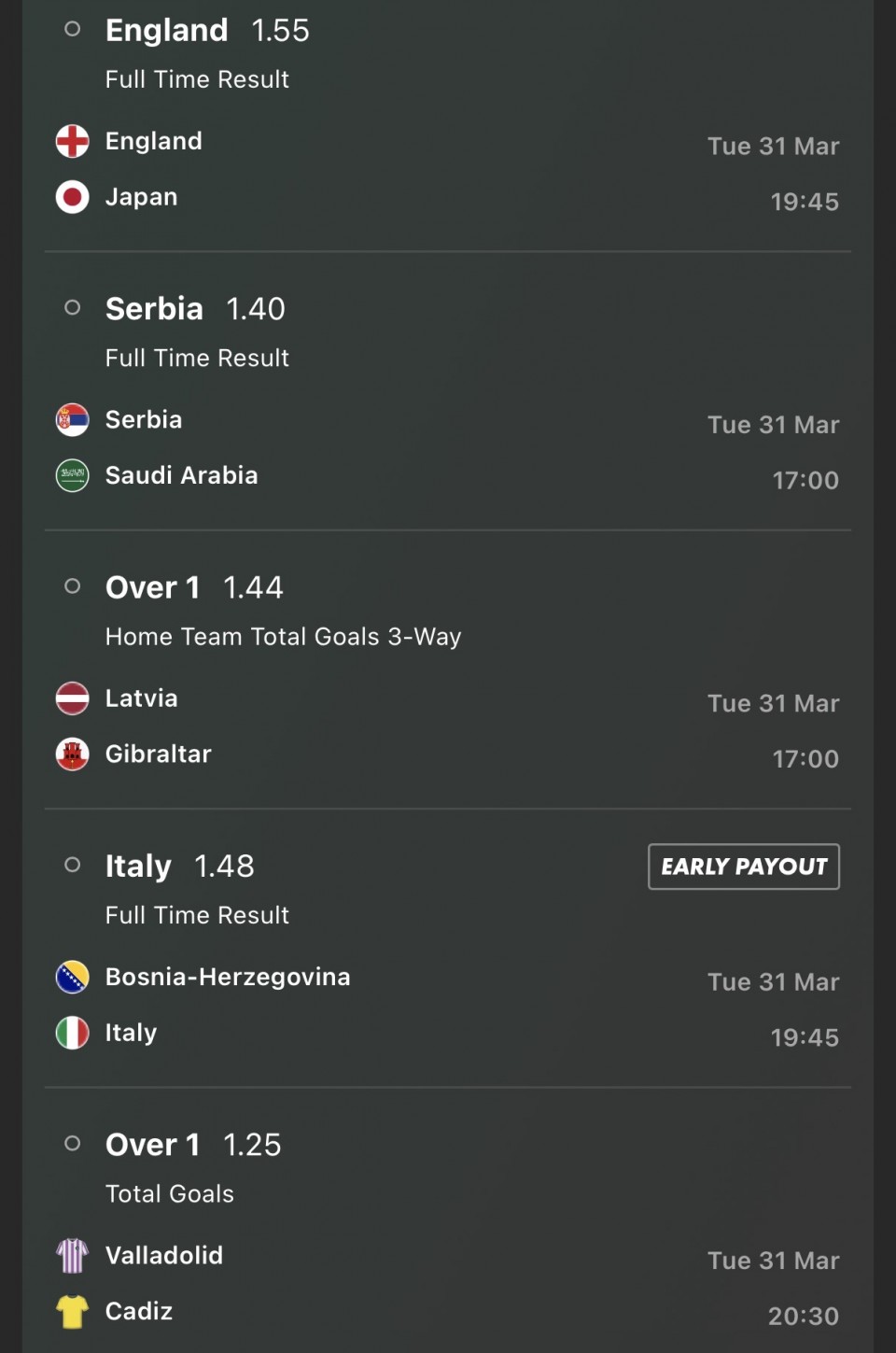Open the Valladolid vs Cadiz match

(164, 1283)
